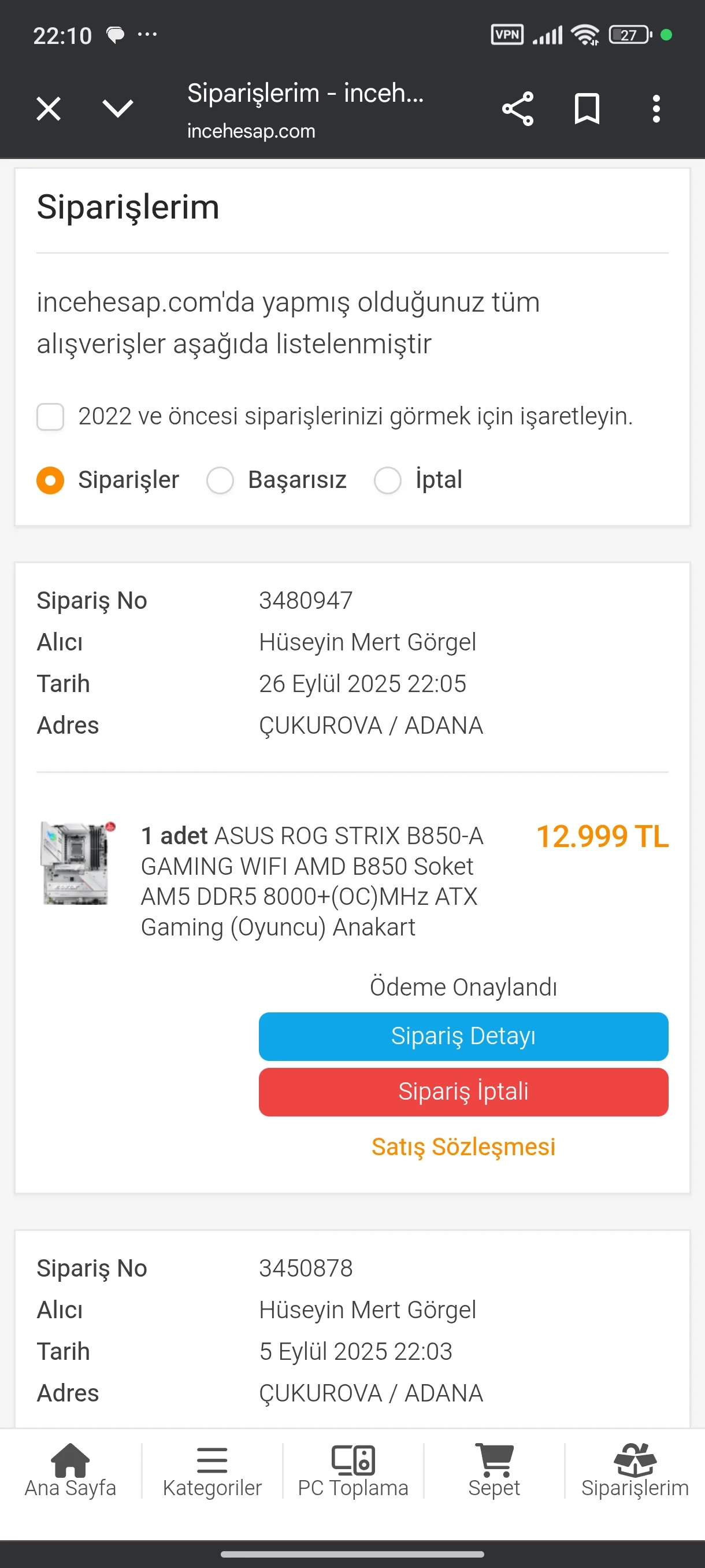Image resolution: width=705 pixels, height=1568 pixels.
Task: Open the ASUS ROG STRIX B850-A product image
Action: pyautogui.click(x=77, y=863)
